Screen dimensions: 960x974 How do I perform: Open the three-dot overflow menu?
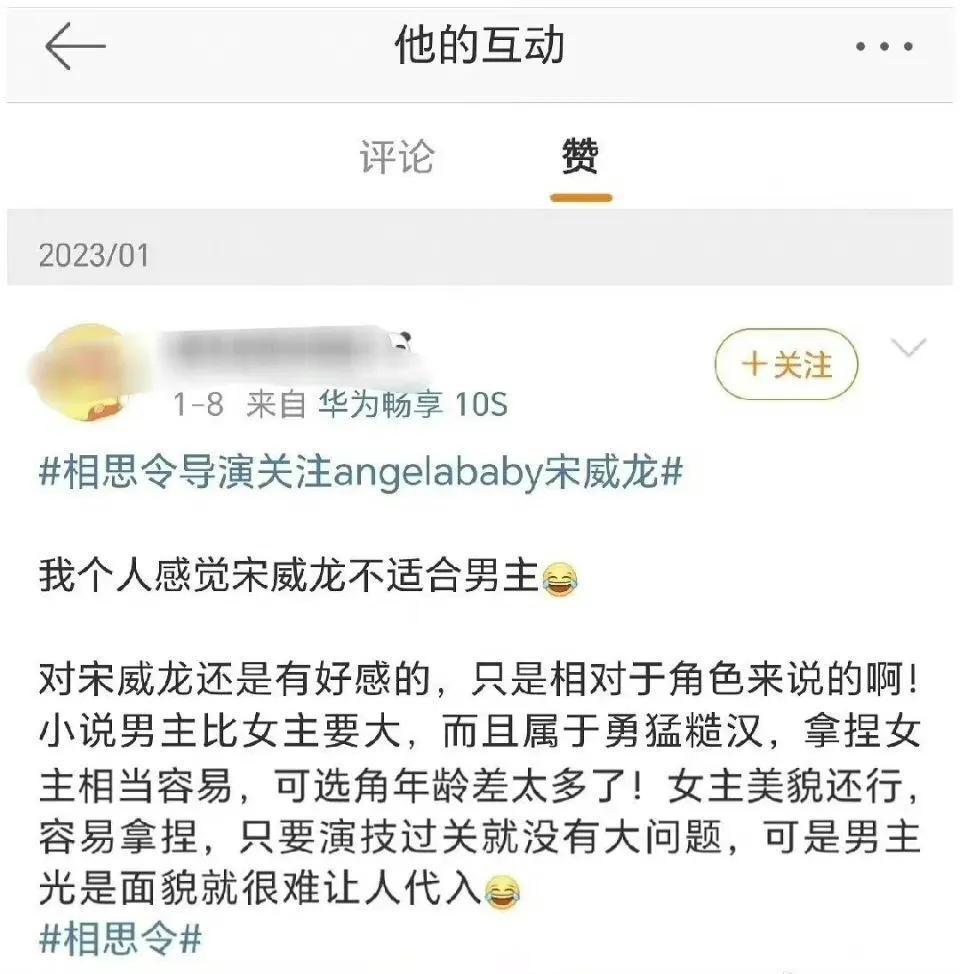click(x=885, y=47)
